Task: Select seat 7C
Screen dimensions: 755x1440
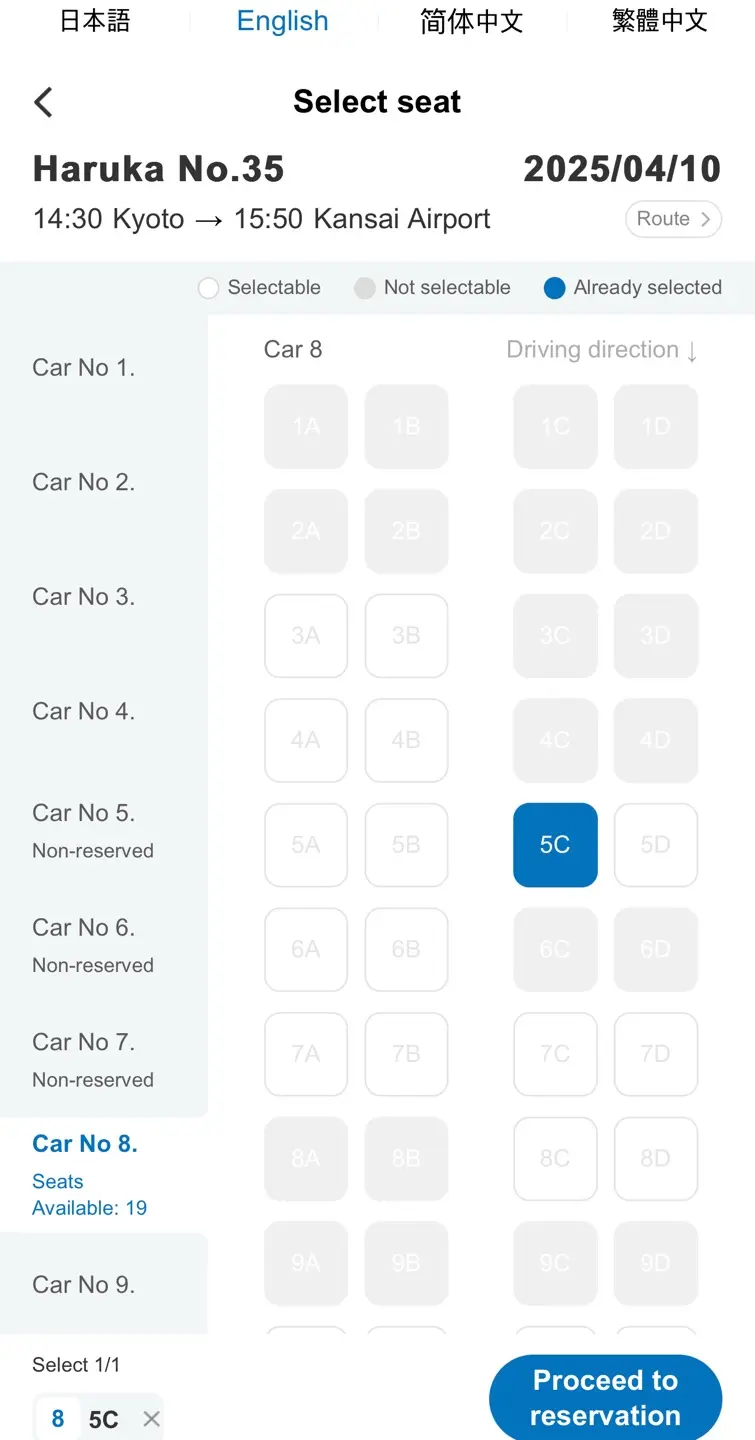Action: pos(555,1054)
